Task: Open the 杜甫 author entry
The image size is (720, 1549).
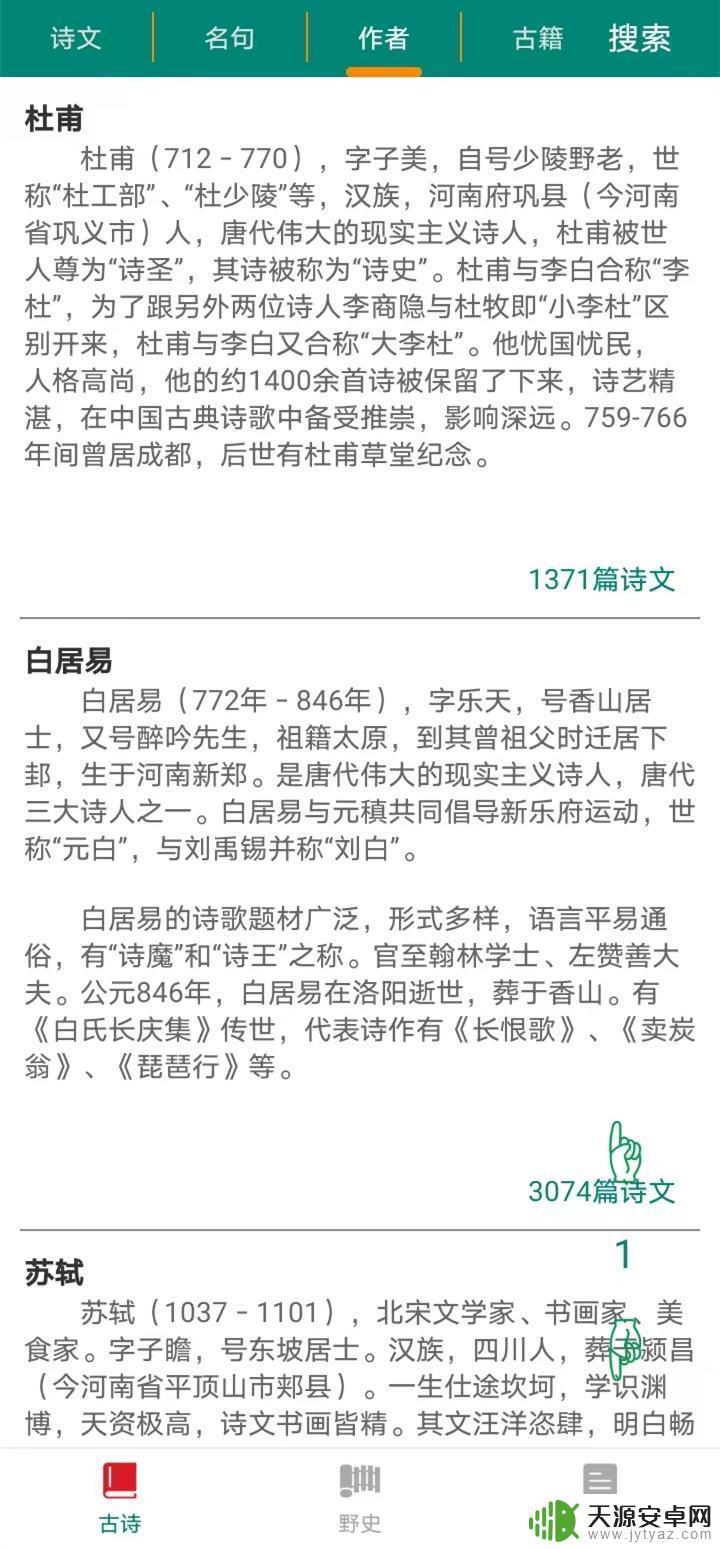Action: (x=54, y=120)
